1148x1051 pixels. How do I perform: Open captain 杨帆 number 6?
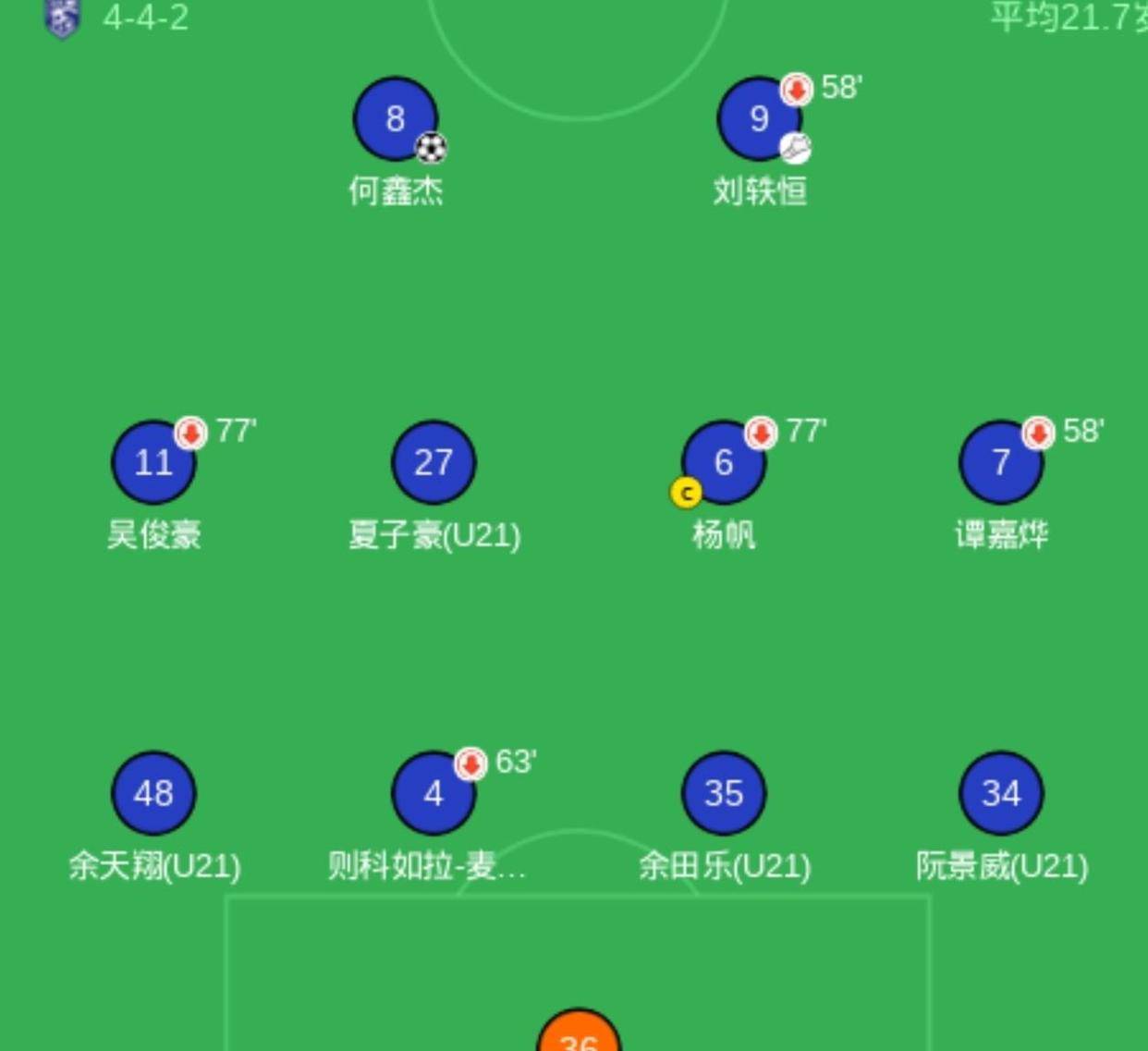coord(724,462)
